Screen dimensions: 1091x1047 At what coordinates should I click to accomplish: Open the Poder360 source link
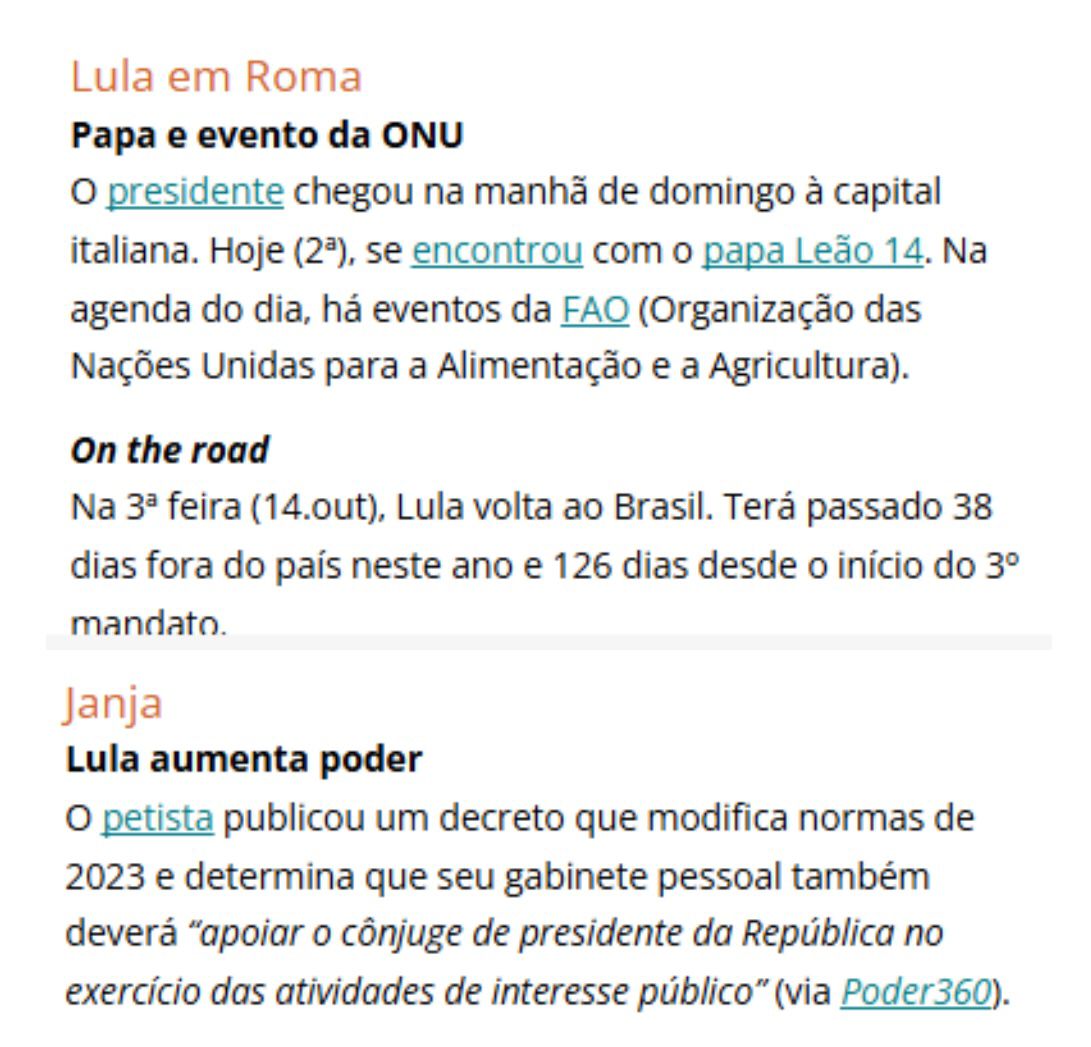click(x=915, y=992)
